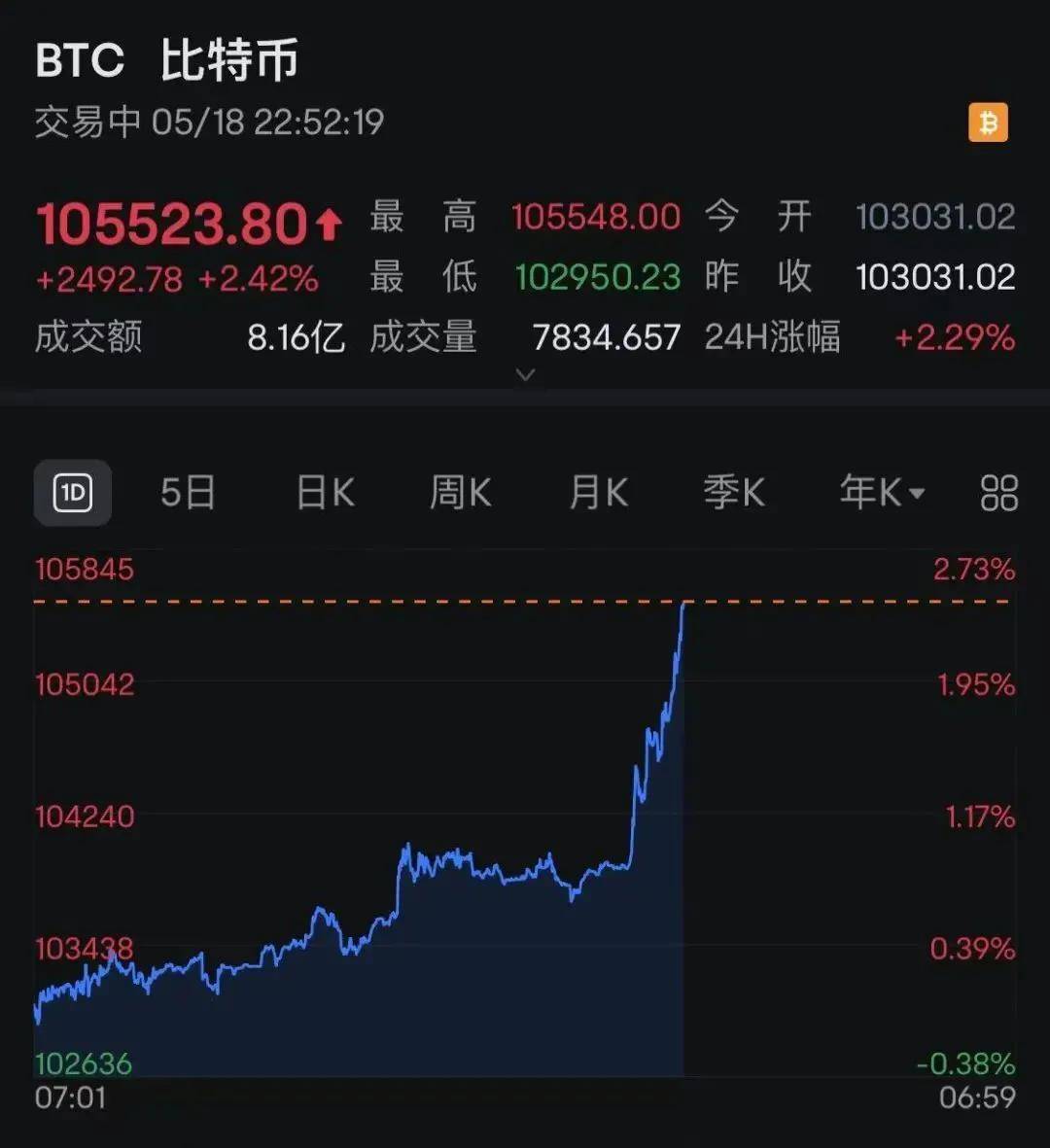
Task: Select the 日K candlestick tab
Action: click(x=324, y=493)
